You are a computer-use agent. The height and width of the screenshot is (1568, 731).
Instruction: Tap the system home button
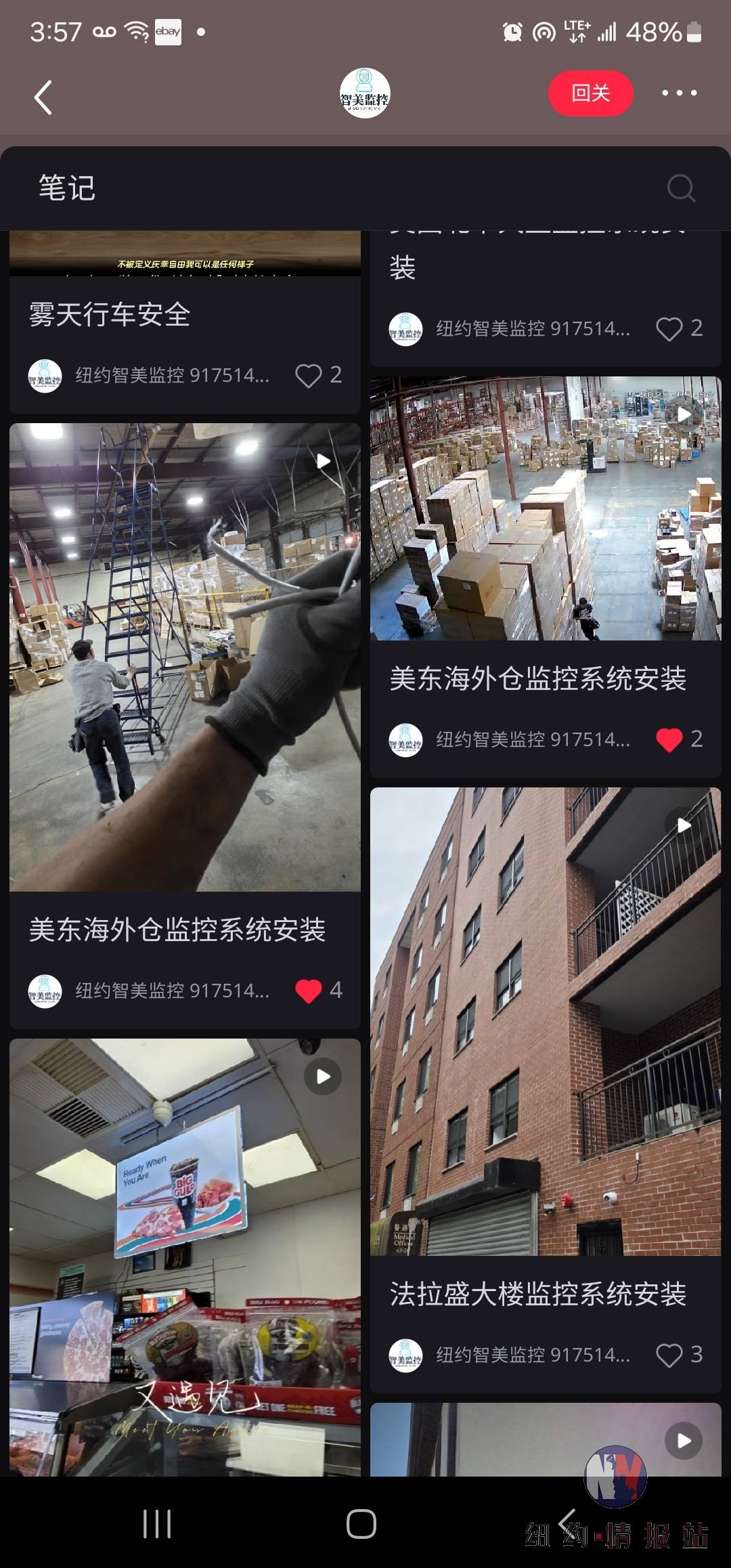[x=361, y=1523]
